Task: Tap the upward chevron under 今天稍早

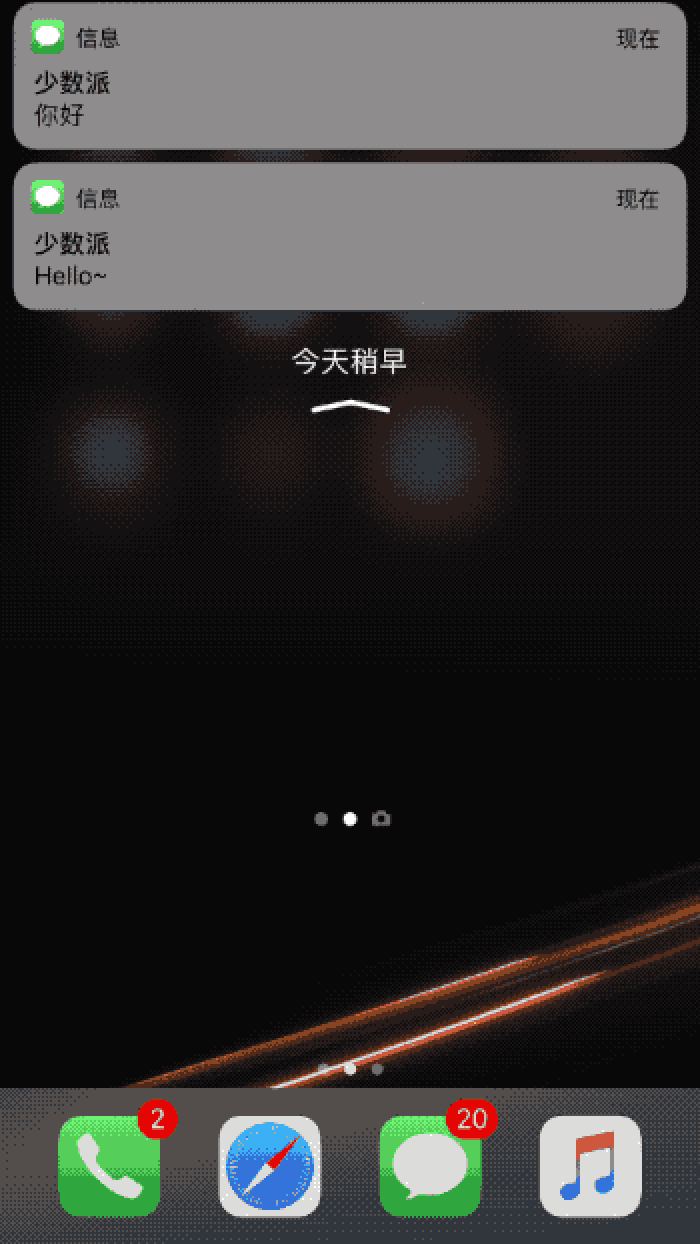Action: 349,406
